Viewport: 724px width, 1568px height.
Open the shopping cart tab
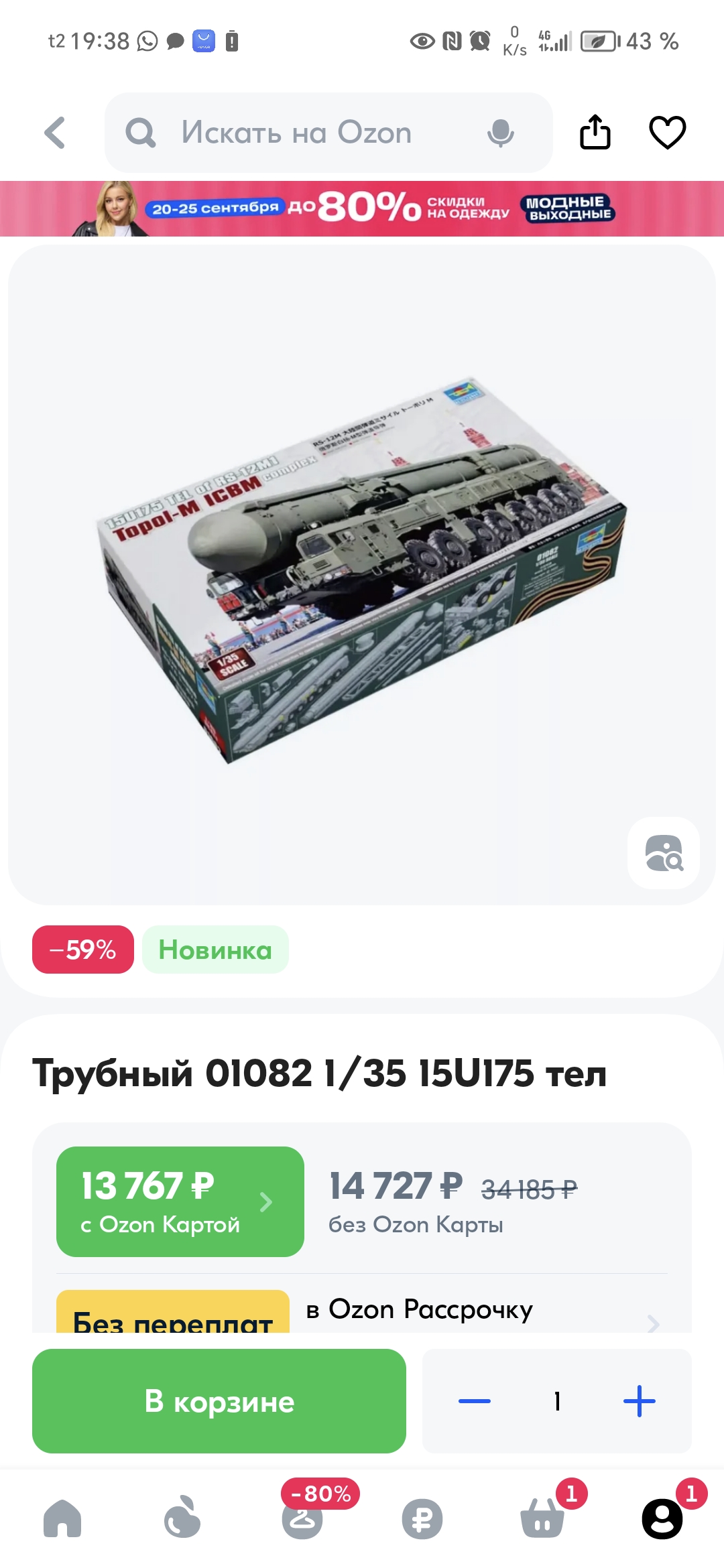[x=542, y=1518]
